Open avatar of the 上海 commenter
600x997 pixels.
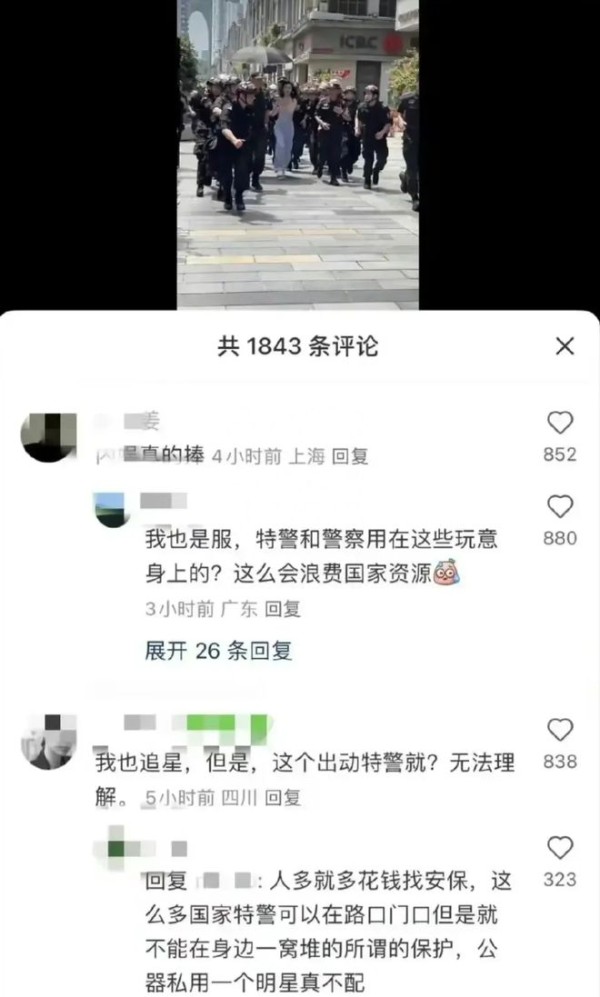pyautogui.click(x=48, y=437)
